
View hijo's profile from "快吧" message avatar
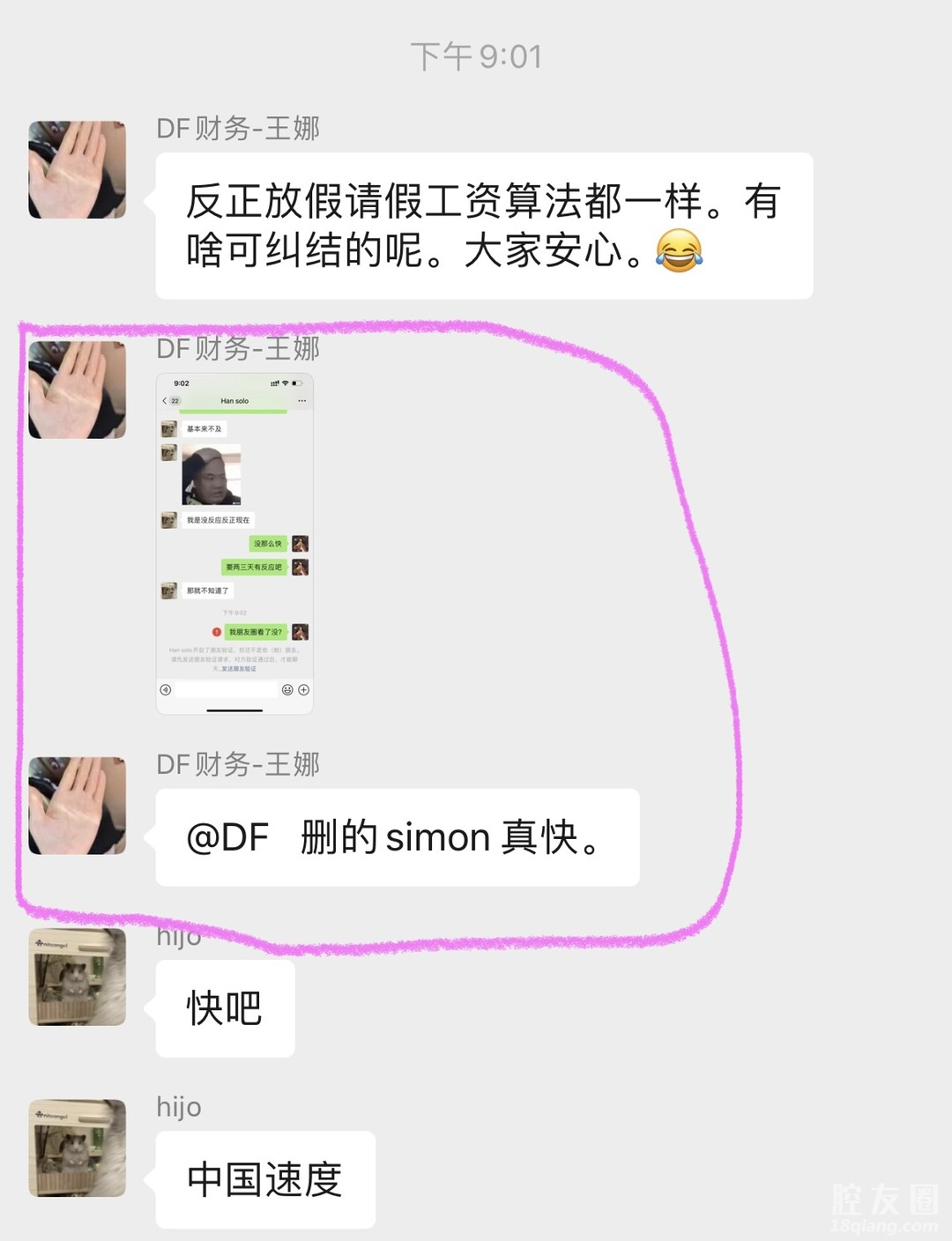pos(78,977)
